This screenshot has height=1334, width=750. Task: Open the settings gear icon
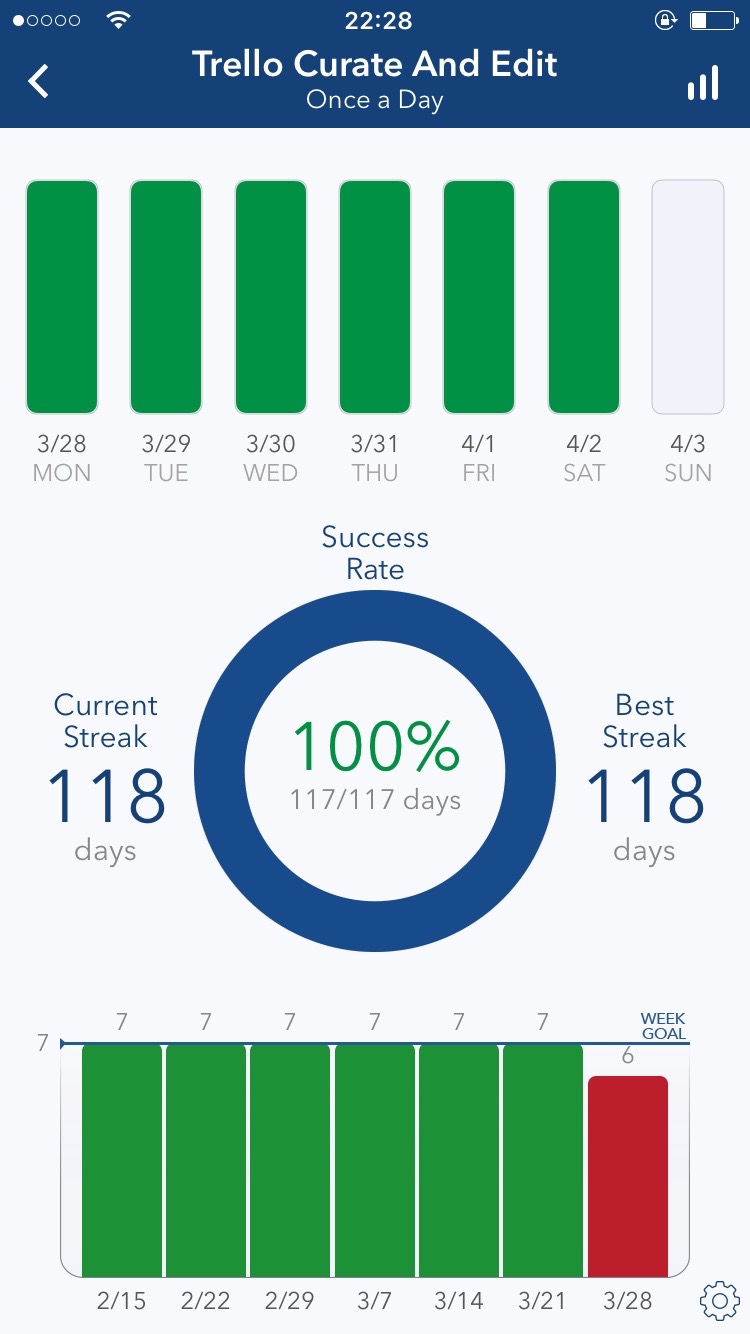[719, 1300]
